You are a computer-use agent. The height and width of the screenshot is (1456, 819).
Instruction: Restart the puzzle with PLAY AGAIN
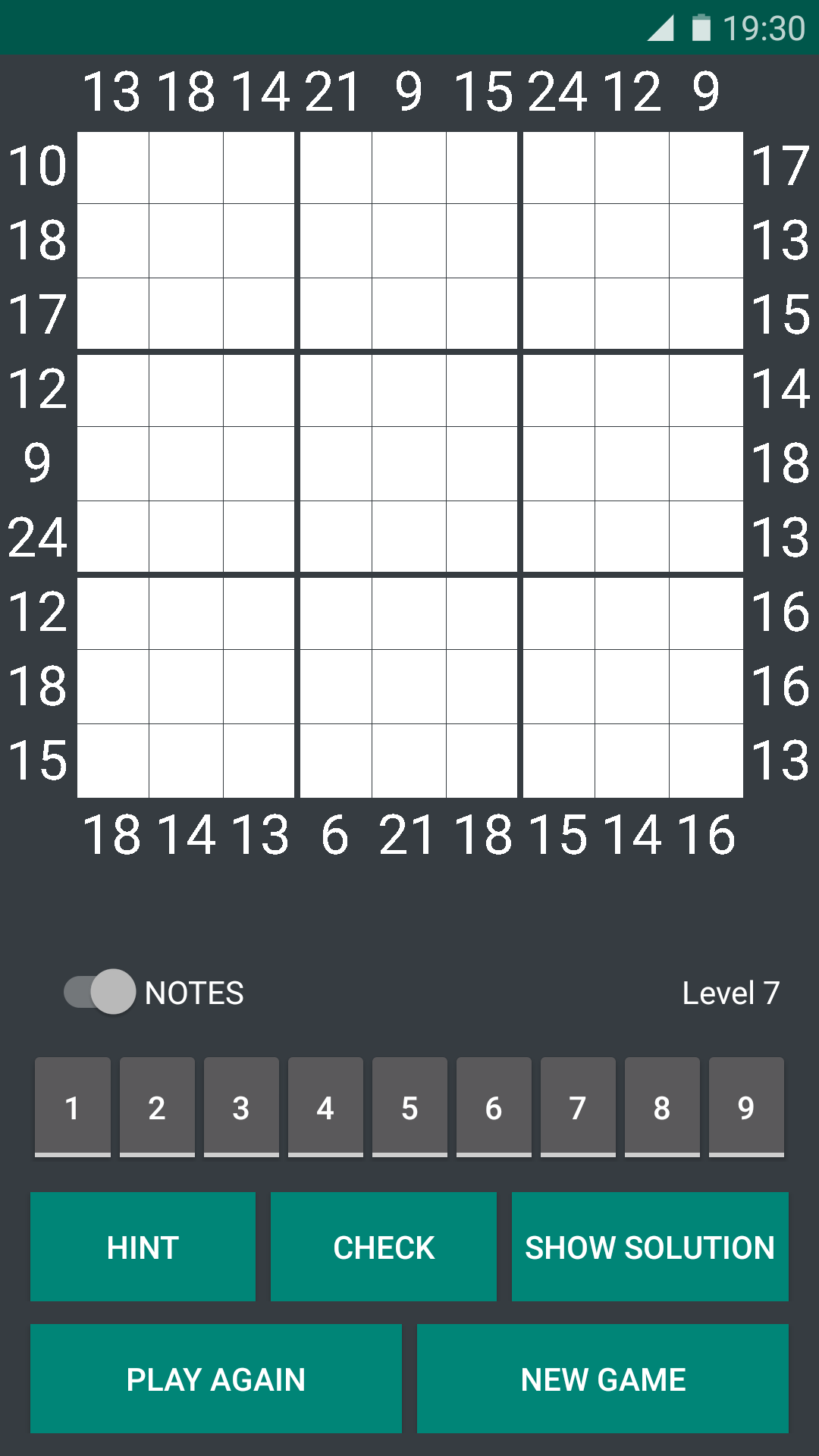(216, 1379)
